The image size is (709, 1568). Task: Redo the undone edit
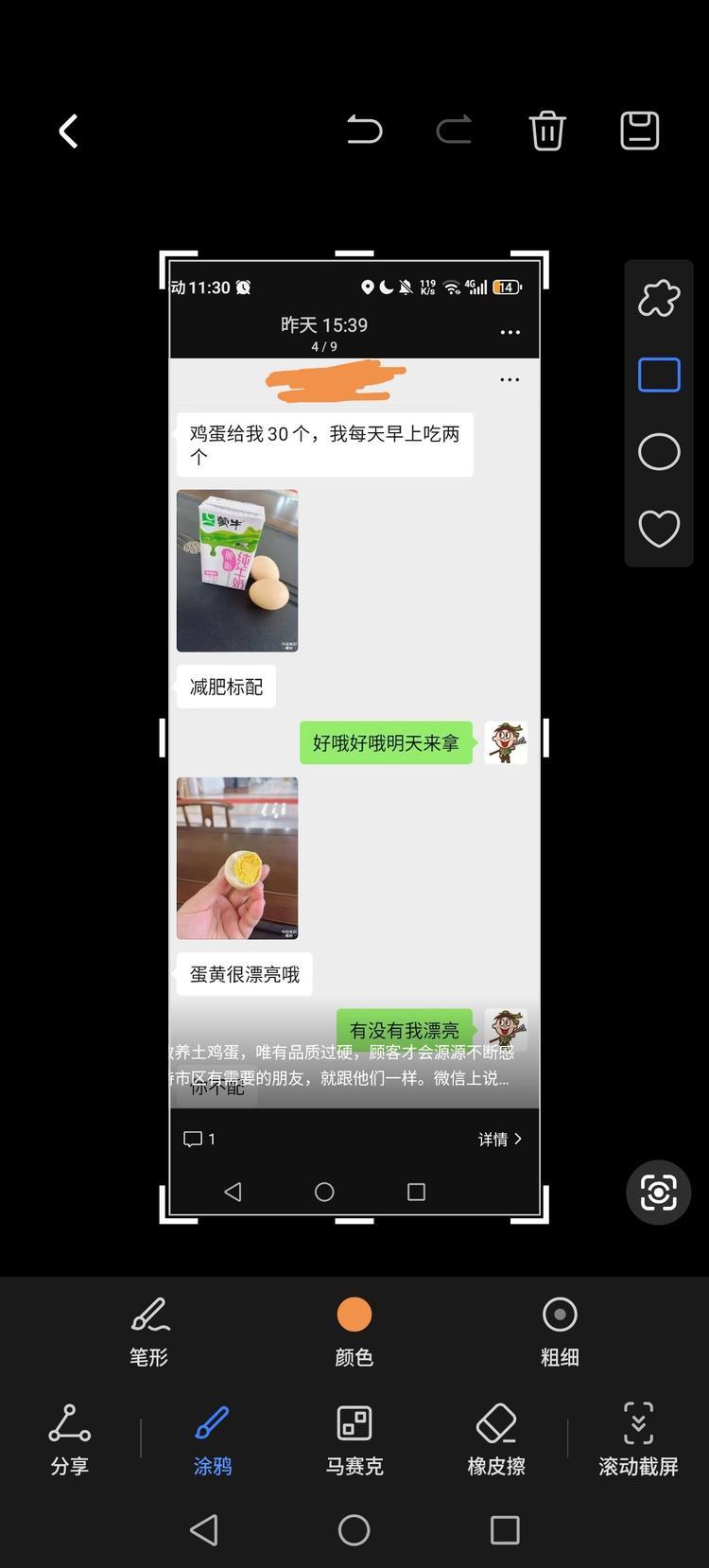coord(454,130)
